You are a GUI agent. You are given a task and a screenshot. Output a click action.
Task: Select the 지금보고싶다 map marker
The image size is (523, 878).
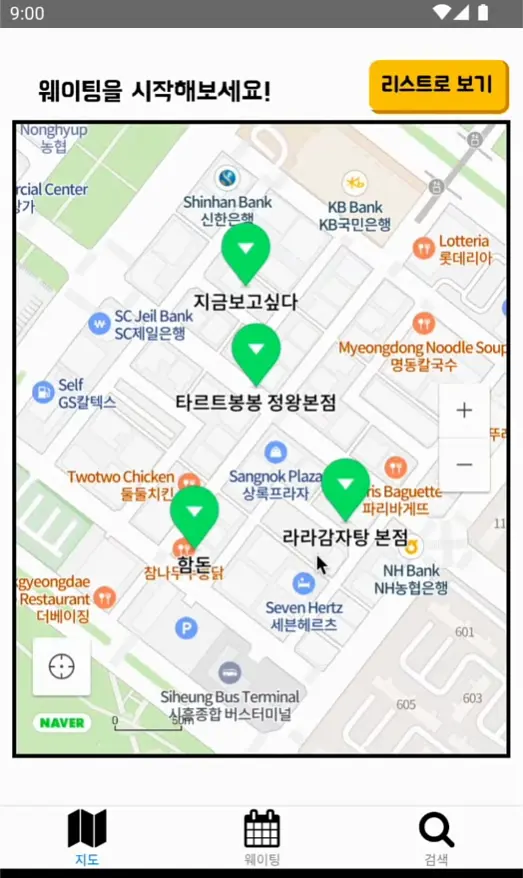point(246,255)
